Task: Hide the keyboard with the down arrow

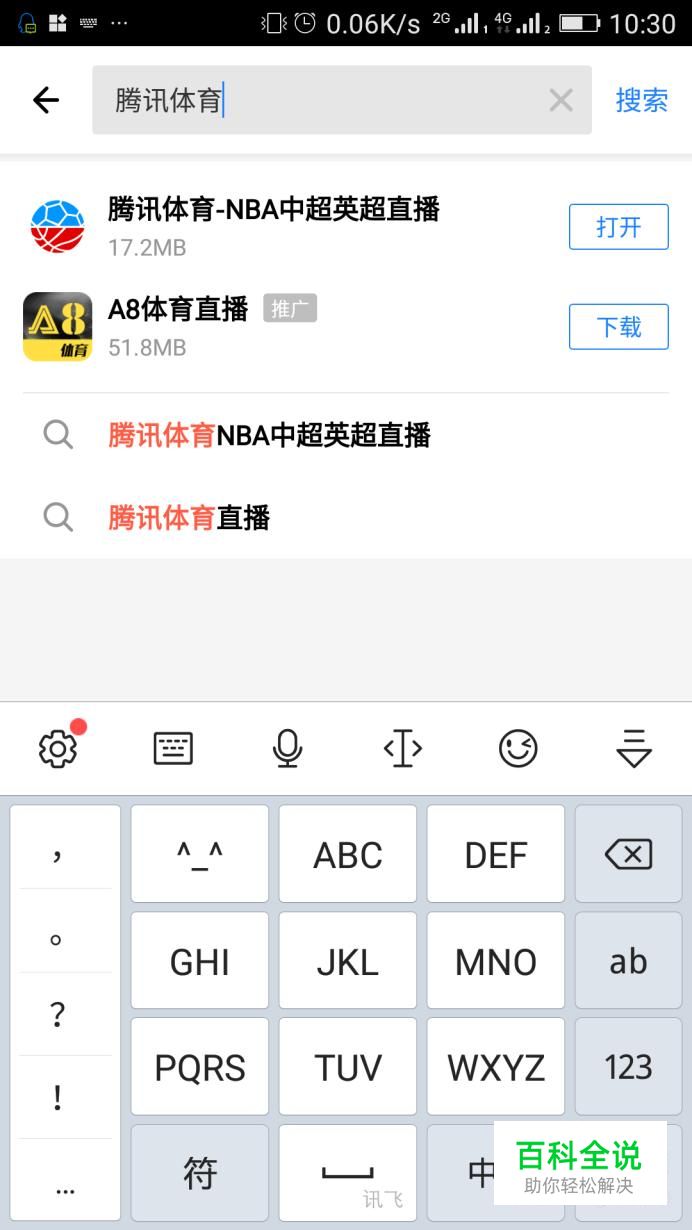Action: coord(634,748)
